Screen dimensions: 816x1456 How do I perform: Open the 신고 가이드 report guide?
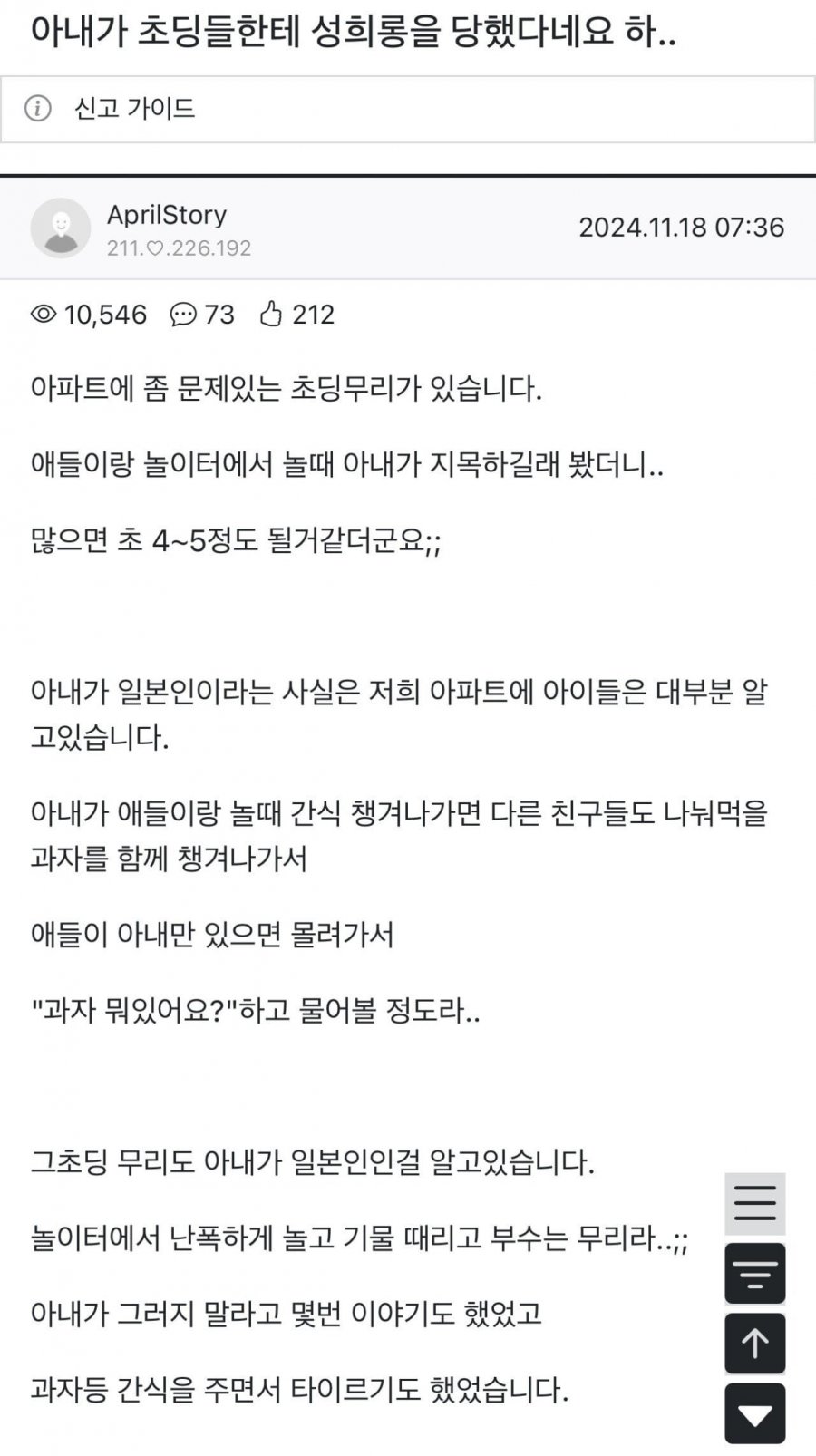coord(134,109)
